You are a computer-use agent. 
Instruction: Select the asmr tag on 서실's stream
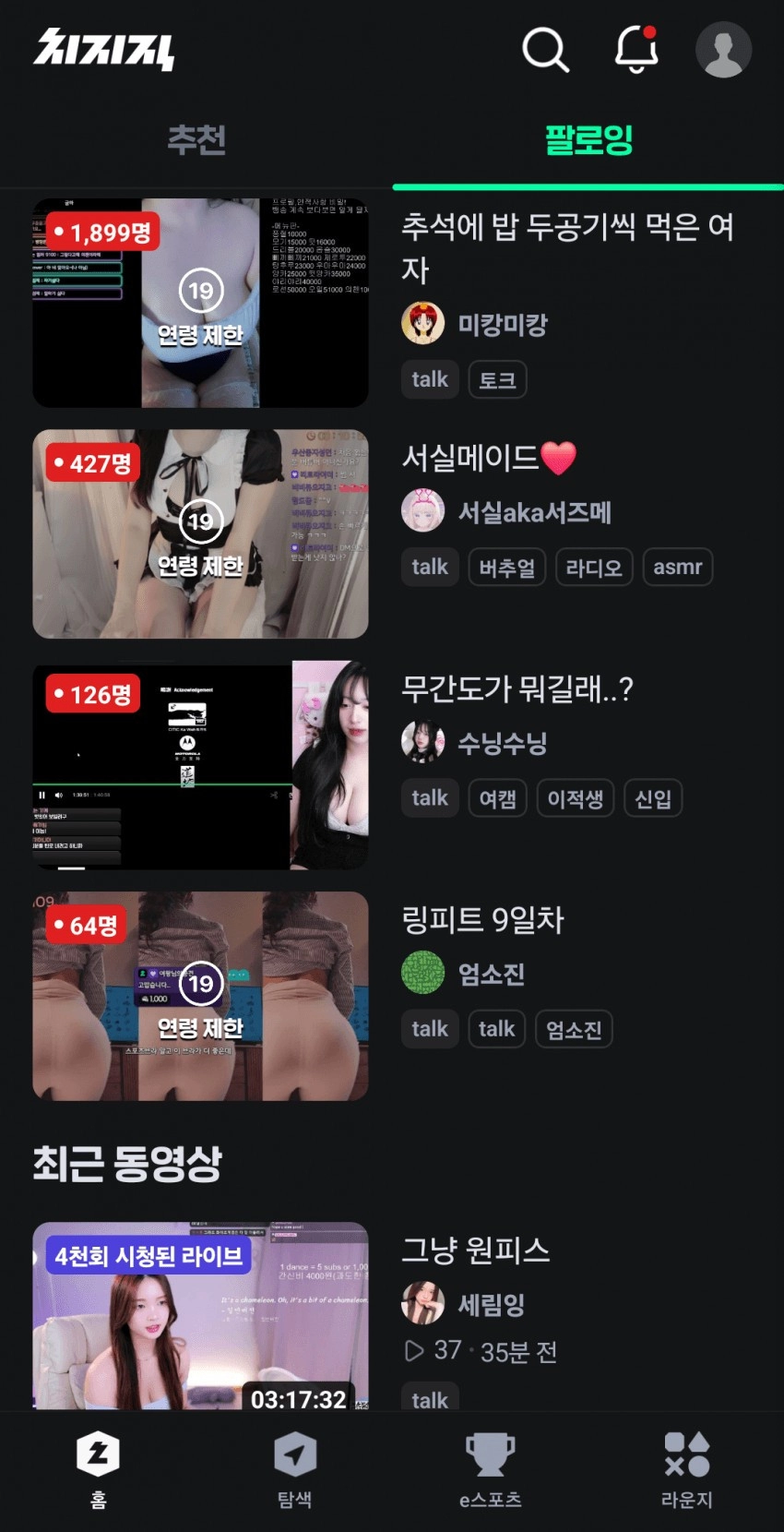point(678,567)
